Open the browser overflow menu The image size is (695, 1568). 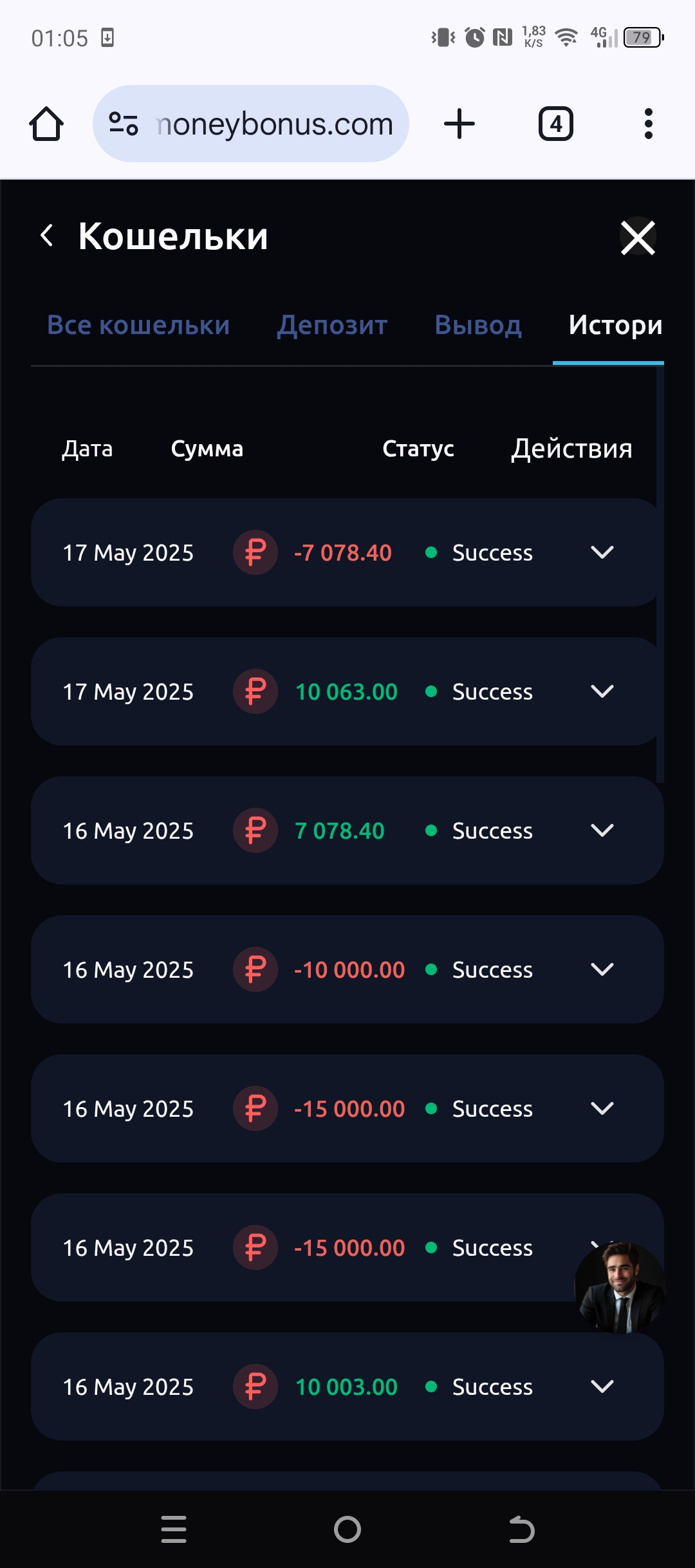[x=649, y=124]
